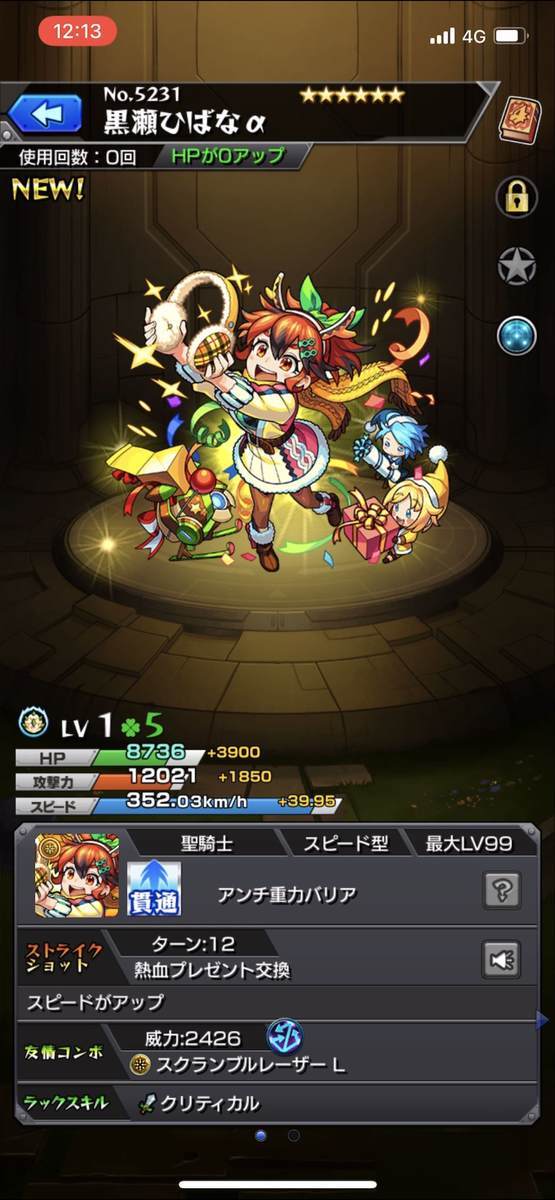Open the monster encyclopedia book icon
The height and width of the screenshot is (1200, 555).
point(517,115)
